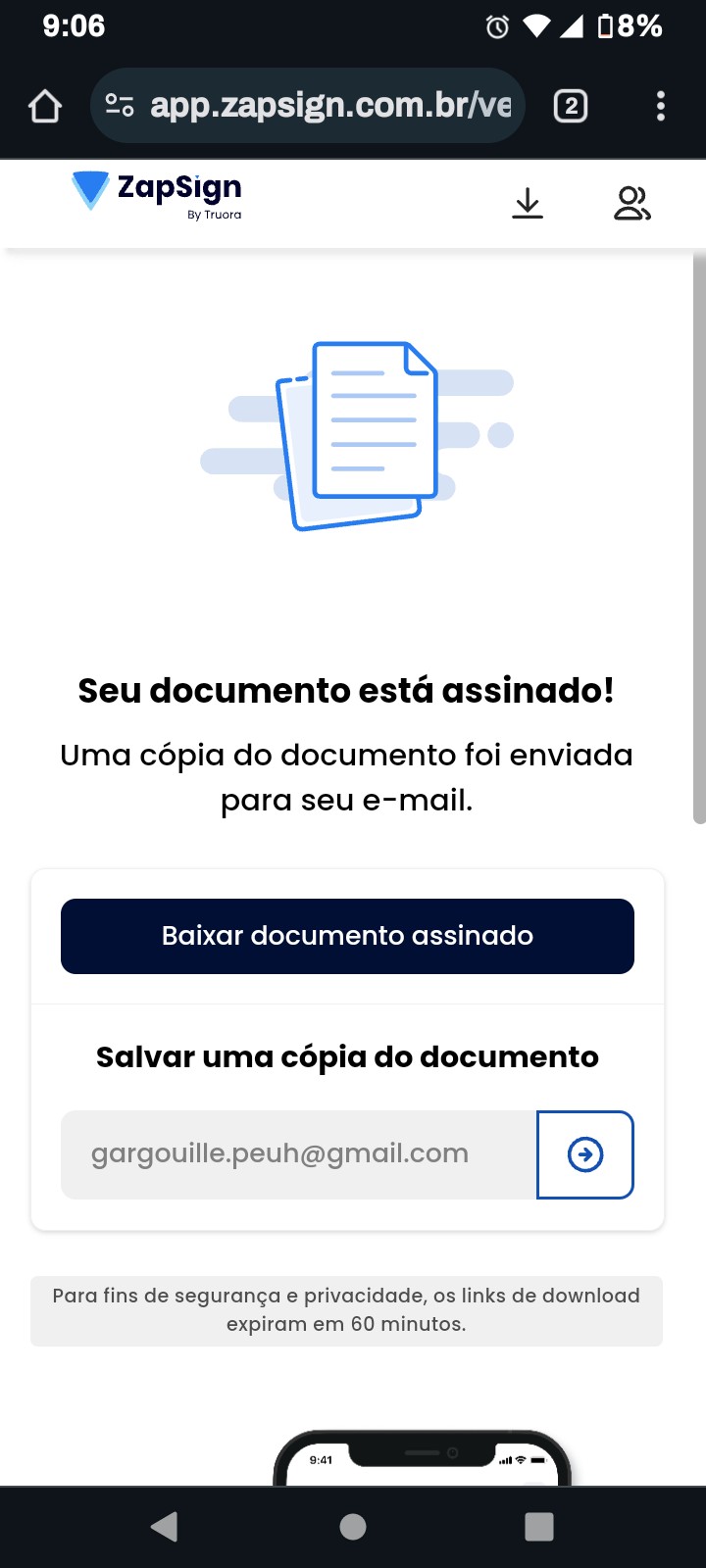Viewport: 706px width, 1568px height.
Task: Open recent apps from navigation bar
Action: pyautogui.click(x=539, y=1527)
